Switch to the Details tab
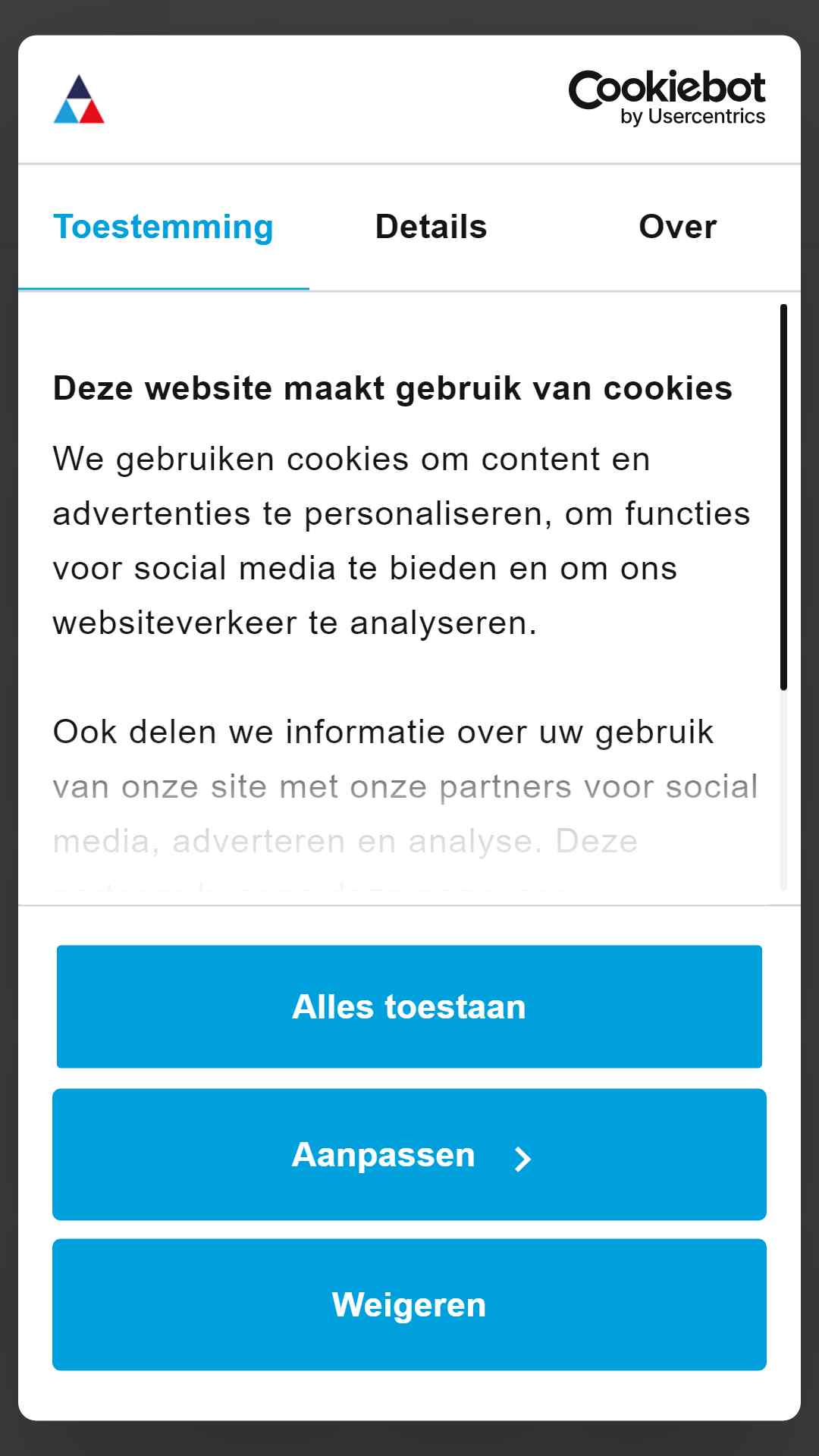Screen dimensions: 819x1456 pyautogui.click(x=431, y=227)
